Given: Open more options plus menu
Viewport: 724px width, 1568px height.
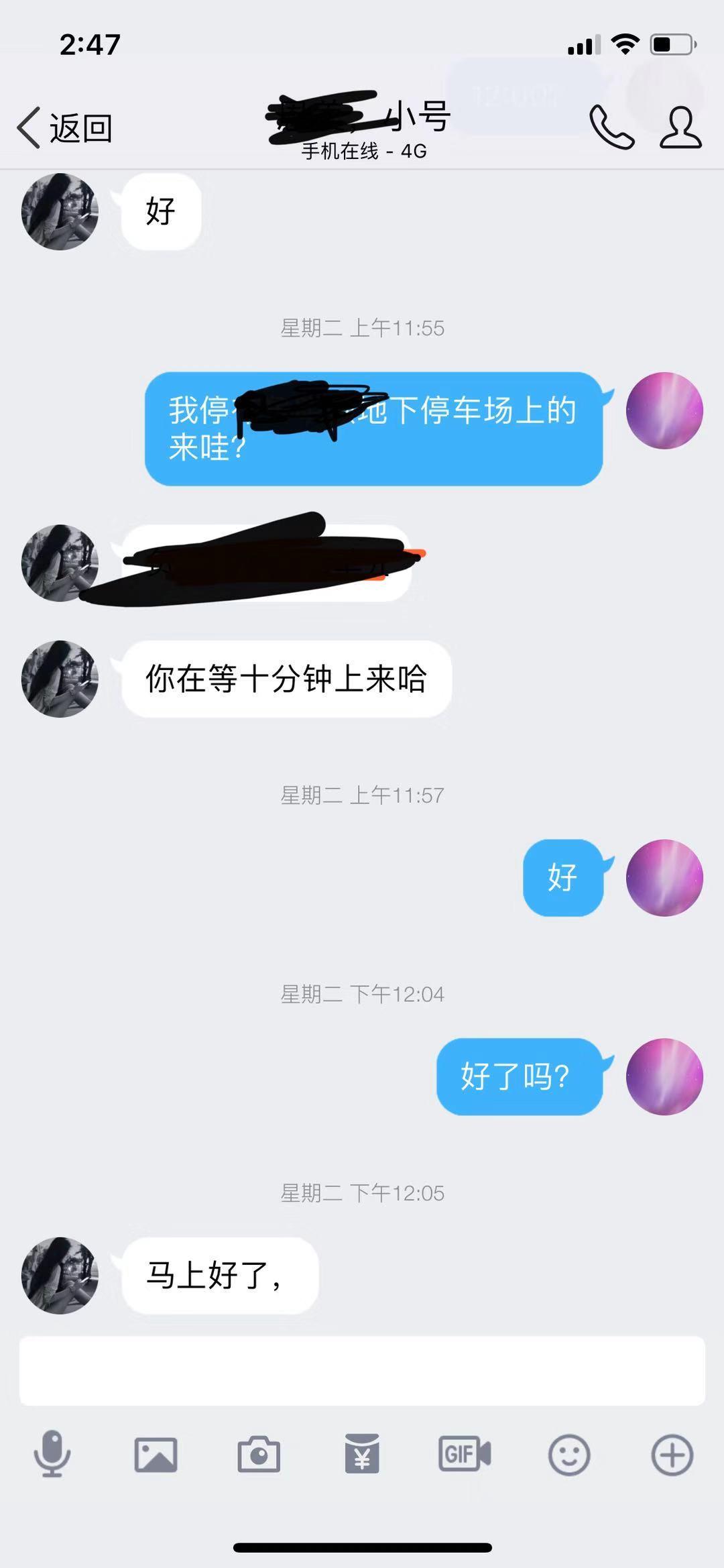Looking at the screenshot, I should (672, 1455).
